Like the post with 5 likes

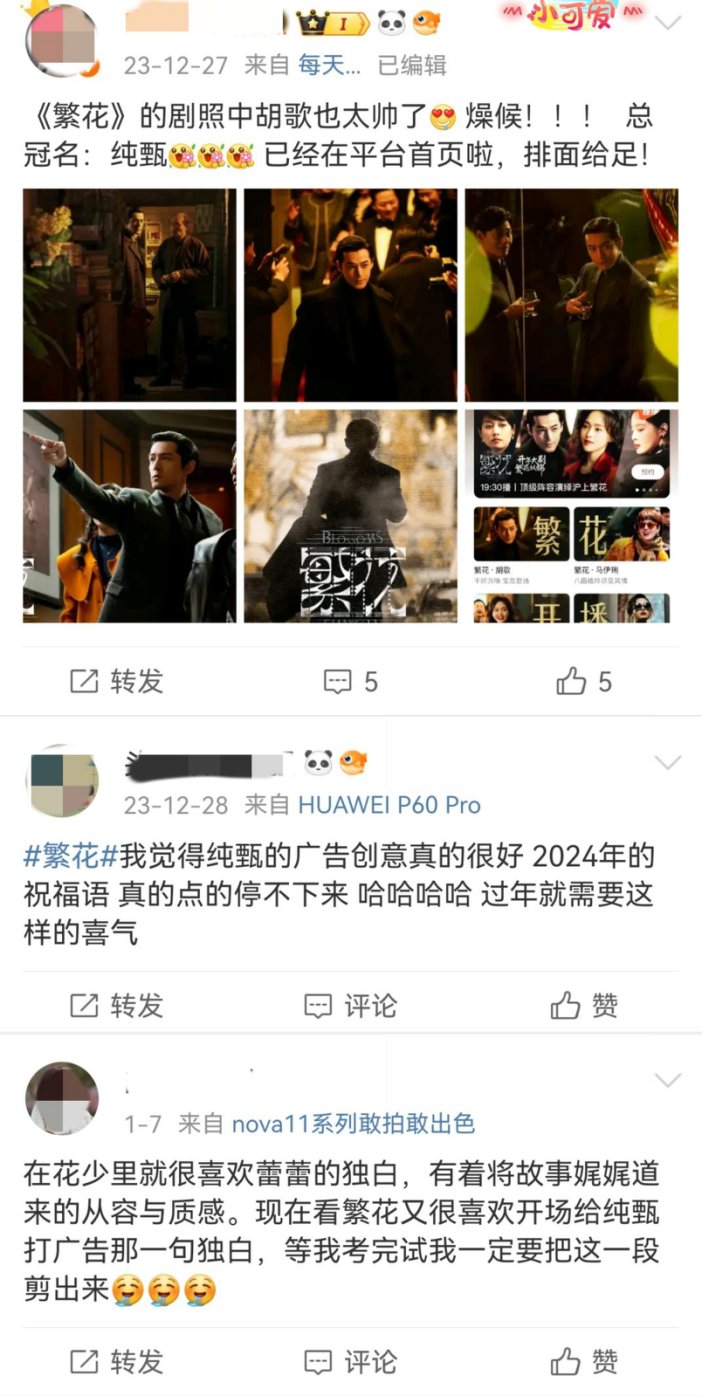(584, 682)
